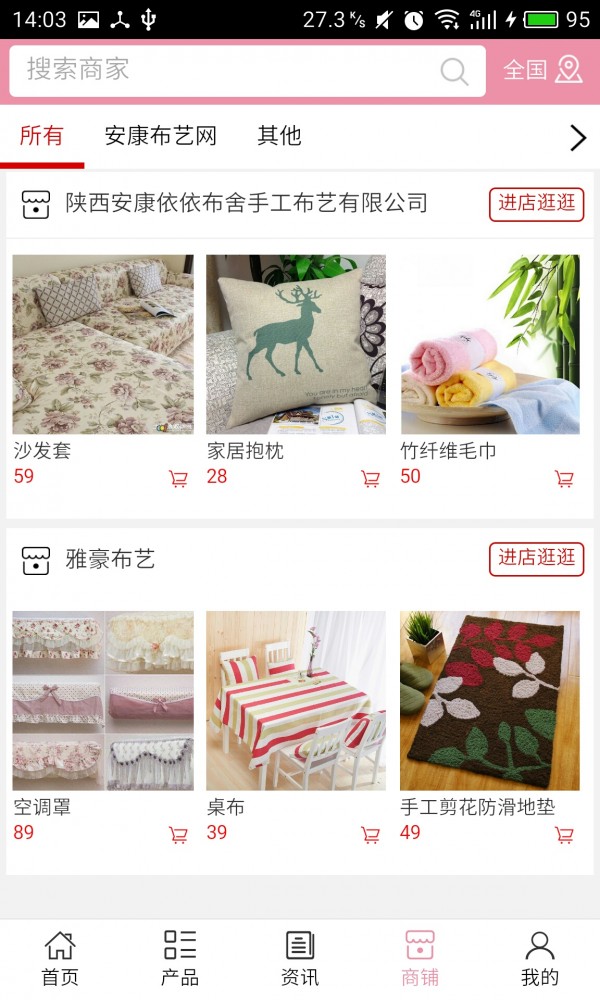The image size is (600, 1000).
Task: Select the 其他 tab
Action: coord(279,135)
